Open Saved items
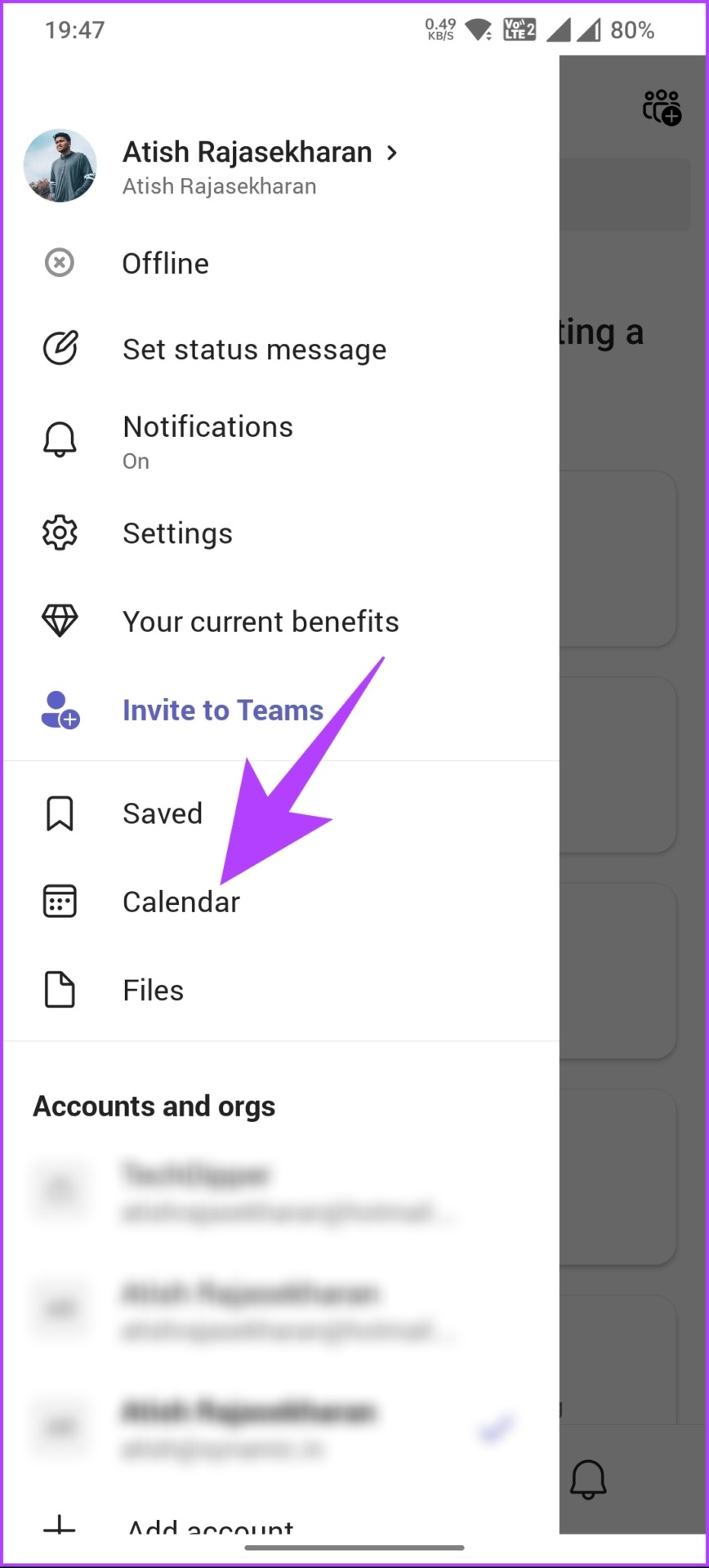Viewport: 709px width, 1568px height. click(281, 813)
